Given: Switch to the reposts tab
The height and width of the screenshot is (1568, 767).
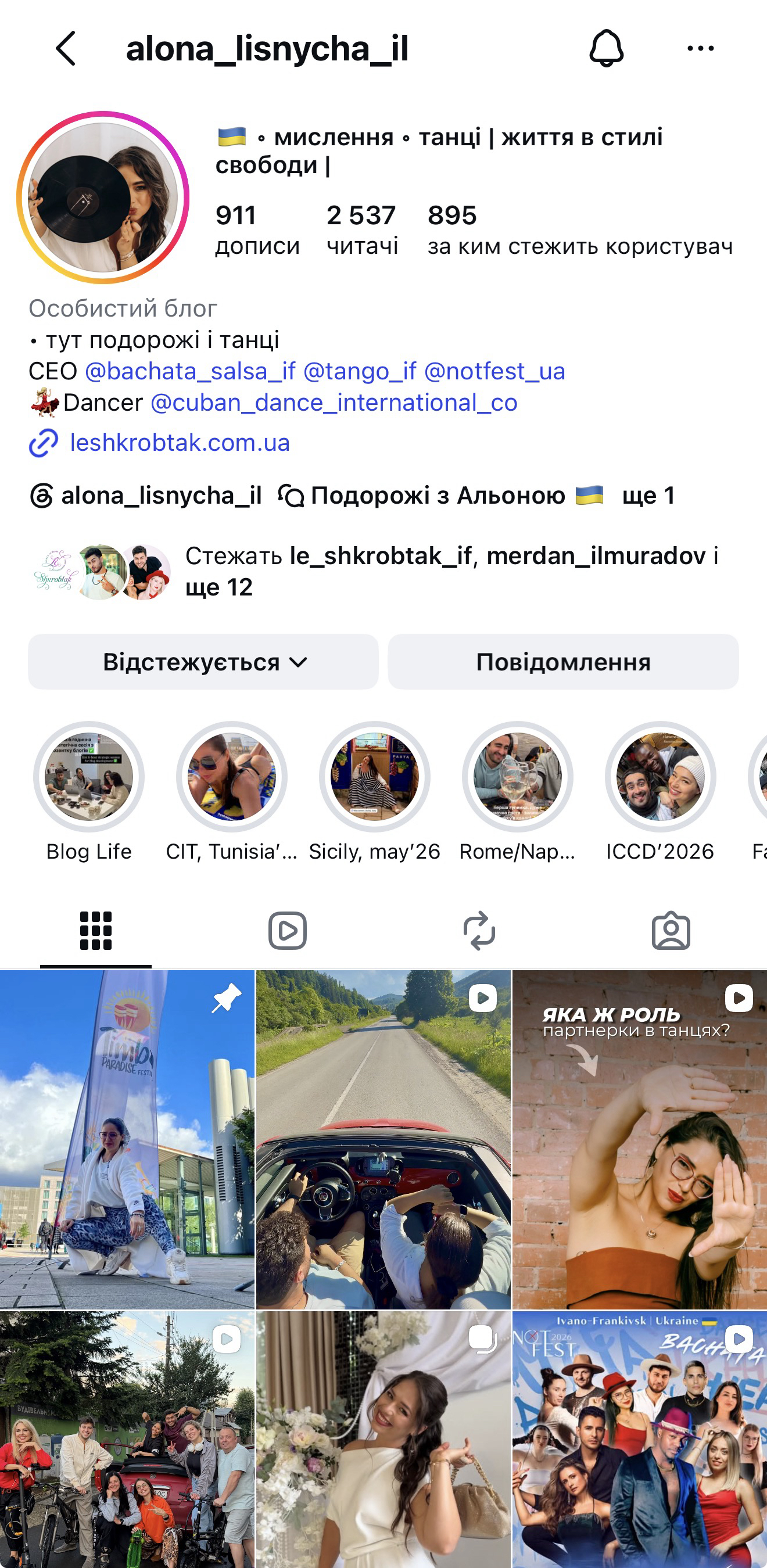Looking at the screenshot, I should [x=479, y=930].
